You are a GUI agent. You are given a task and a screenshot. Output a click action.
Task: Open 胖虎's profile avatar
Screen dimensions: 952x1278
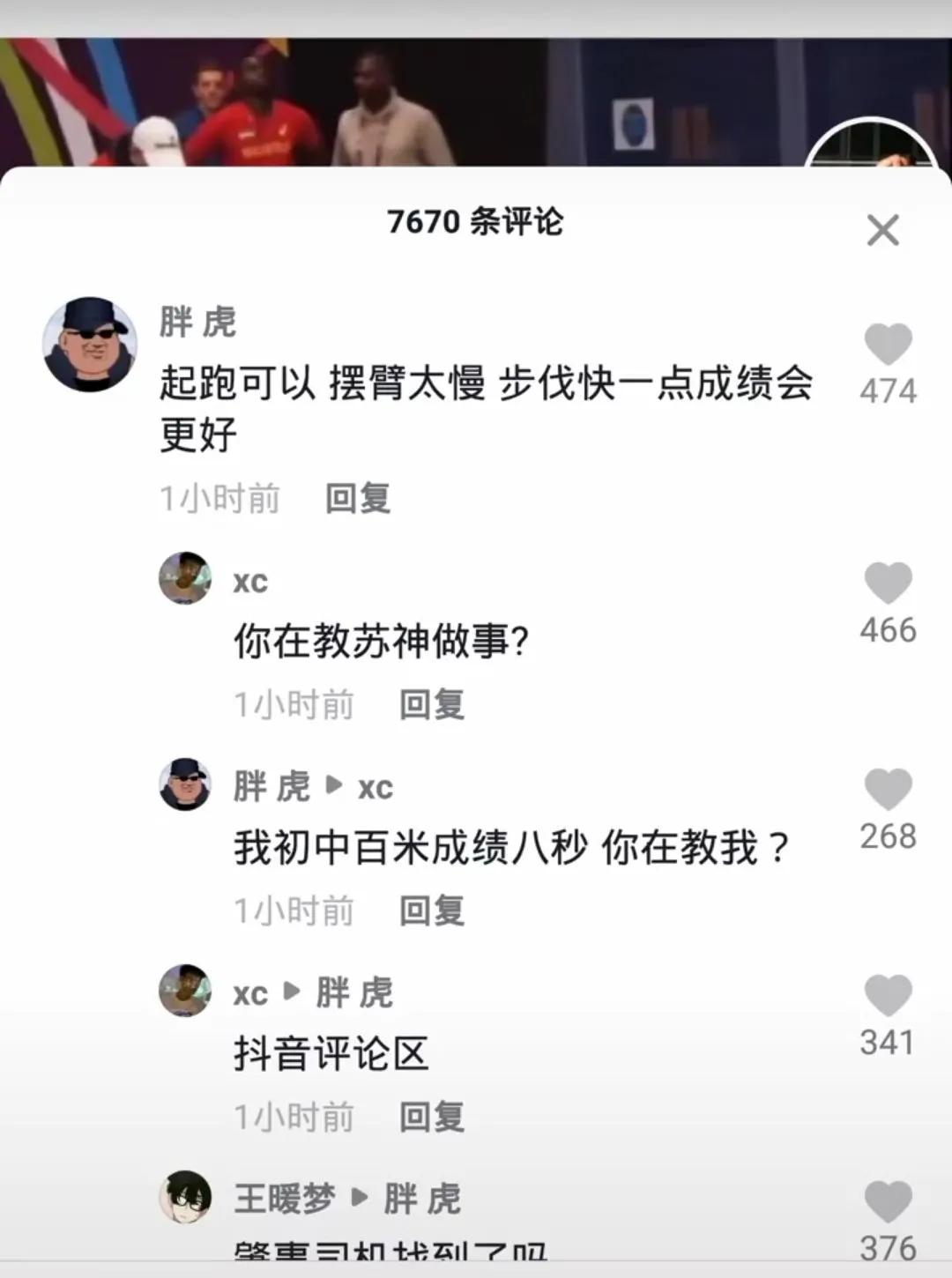pyautogui.click(x=89, y=345)
